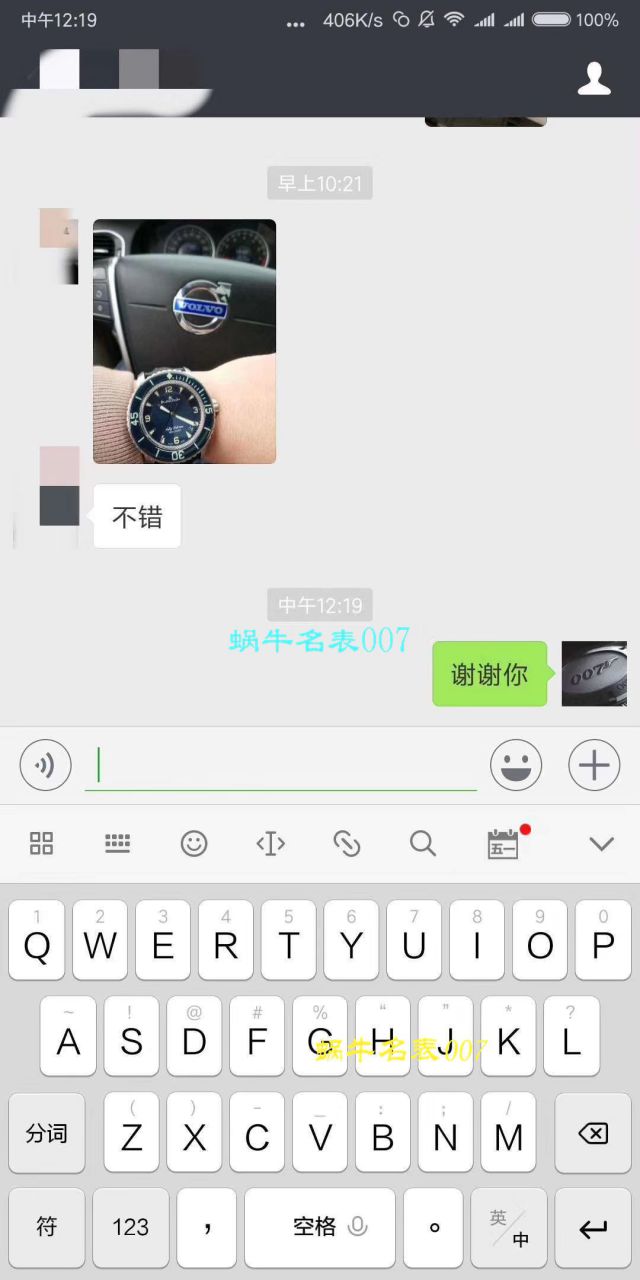Open keyboard search function
The image size is (640, 1280).
423,843
